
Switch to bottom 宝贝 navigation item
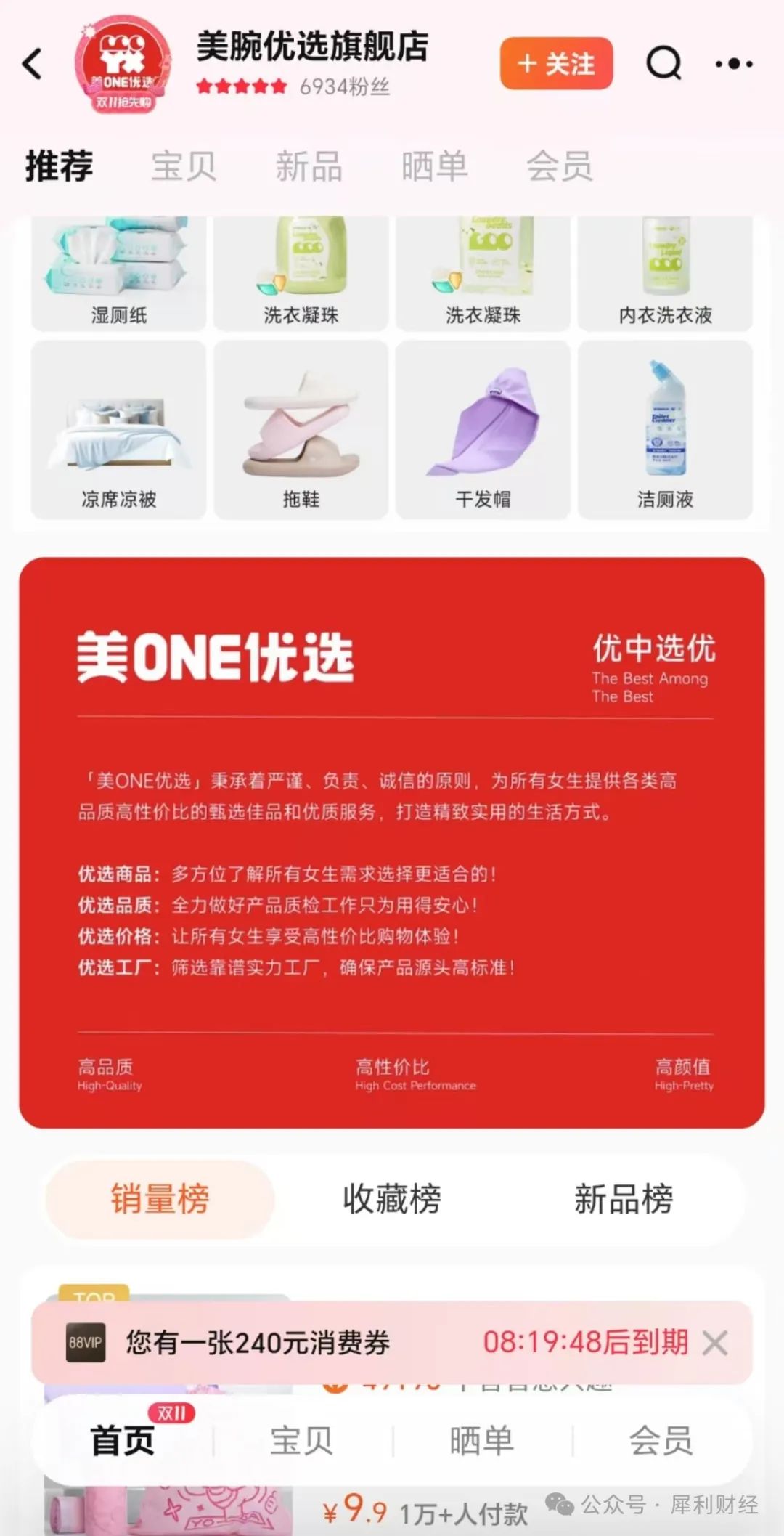[301, 1440]
